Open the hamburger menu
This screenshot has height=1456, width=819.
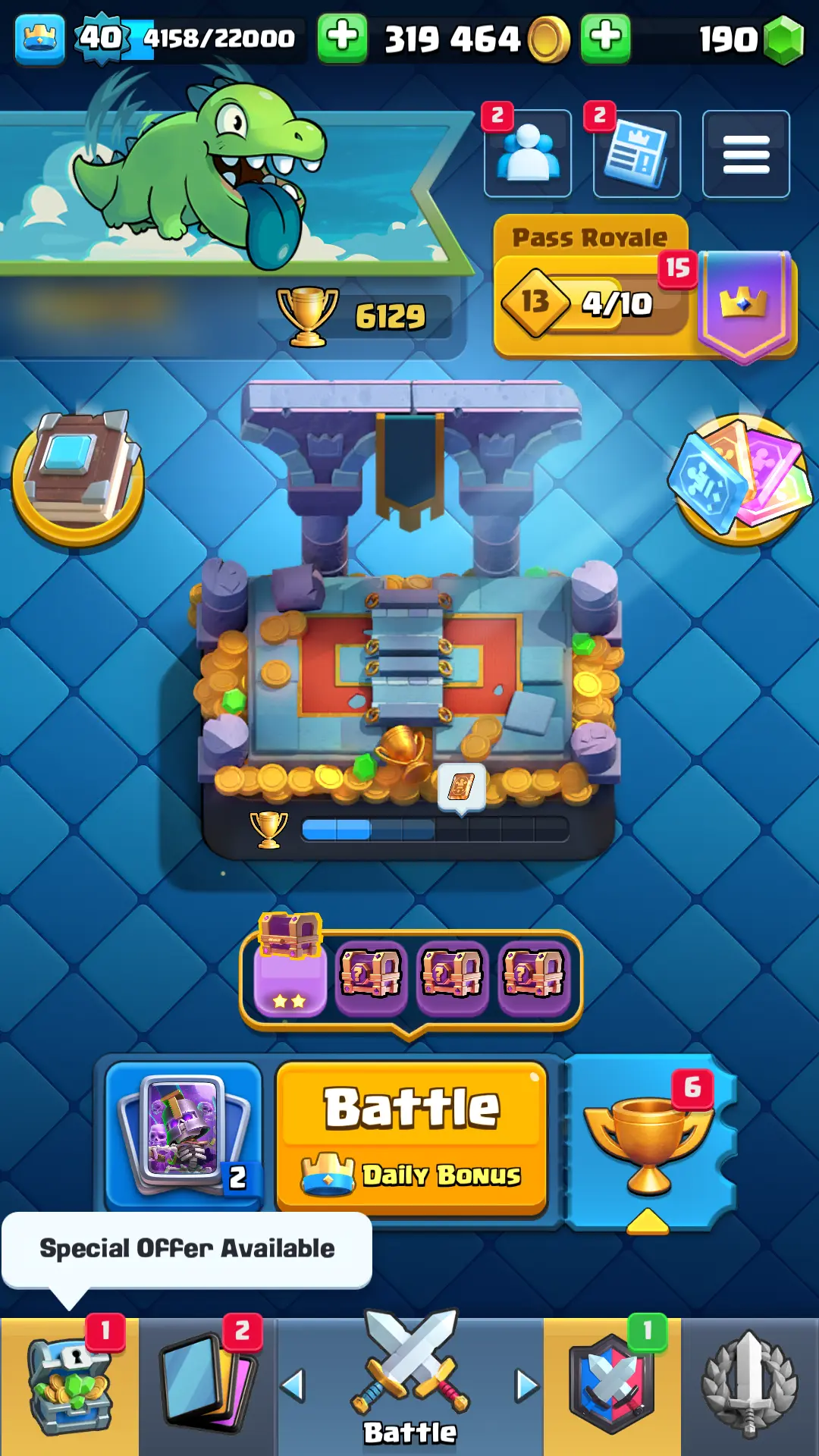pos(745,154)
